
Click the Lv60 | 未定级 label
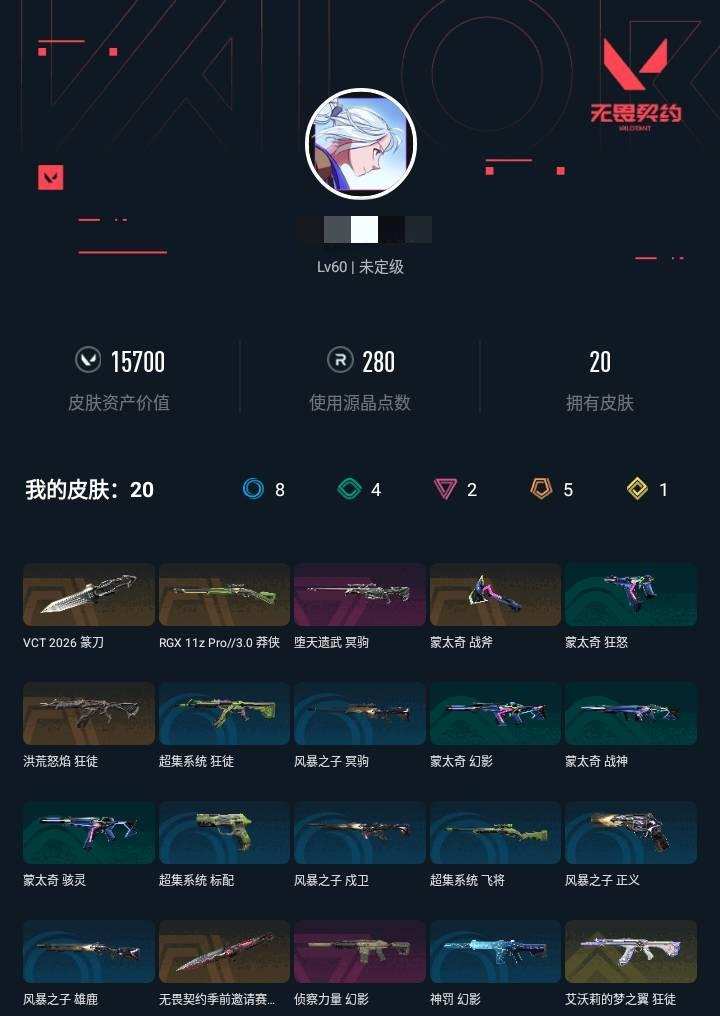[x=360, y=268]
